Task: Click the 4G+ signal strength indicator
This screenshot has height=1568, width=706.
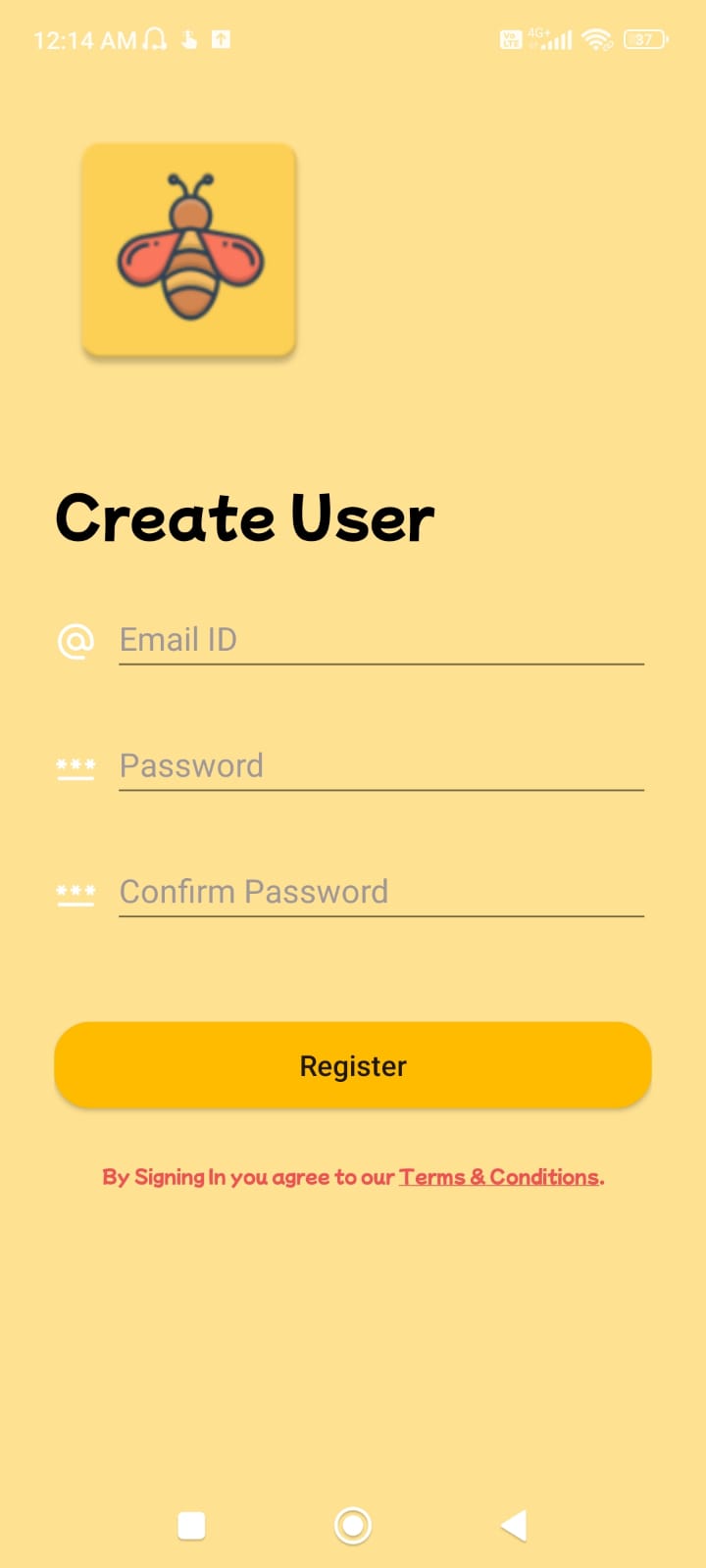Action: tap(551, 39)
